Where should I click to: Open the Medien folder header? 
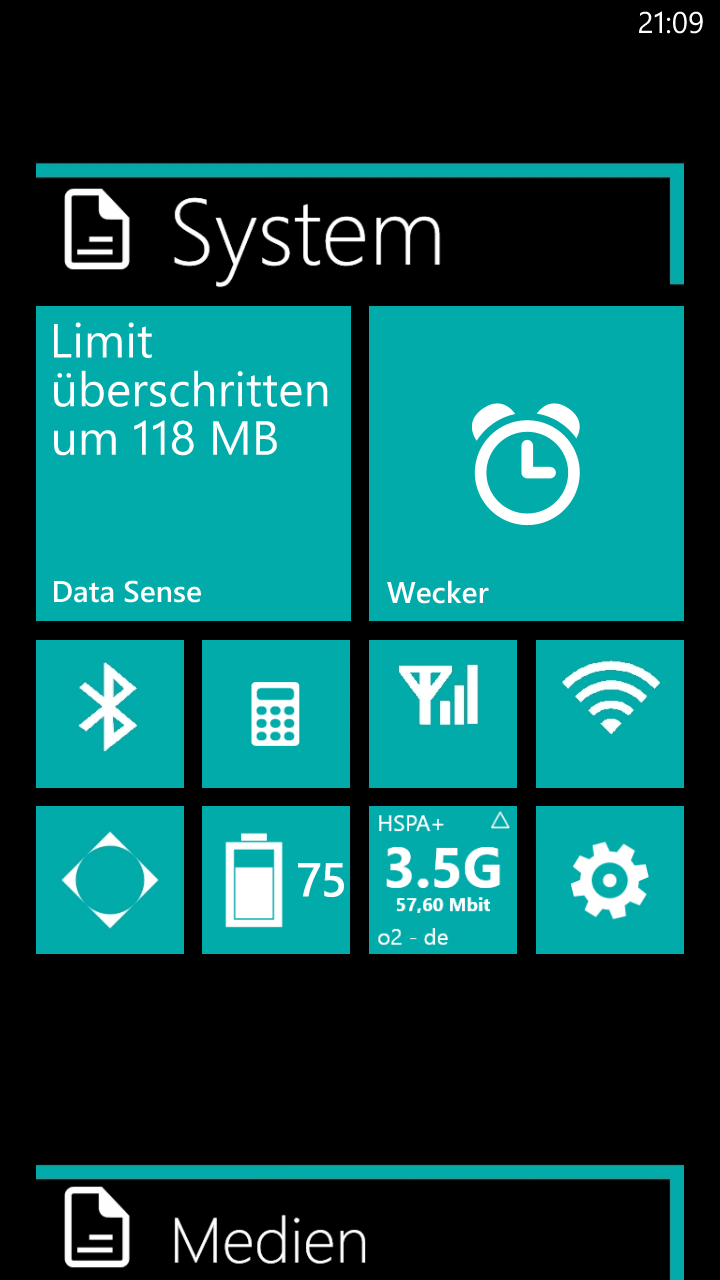coord(360,1222)
